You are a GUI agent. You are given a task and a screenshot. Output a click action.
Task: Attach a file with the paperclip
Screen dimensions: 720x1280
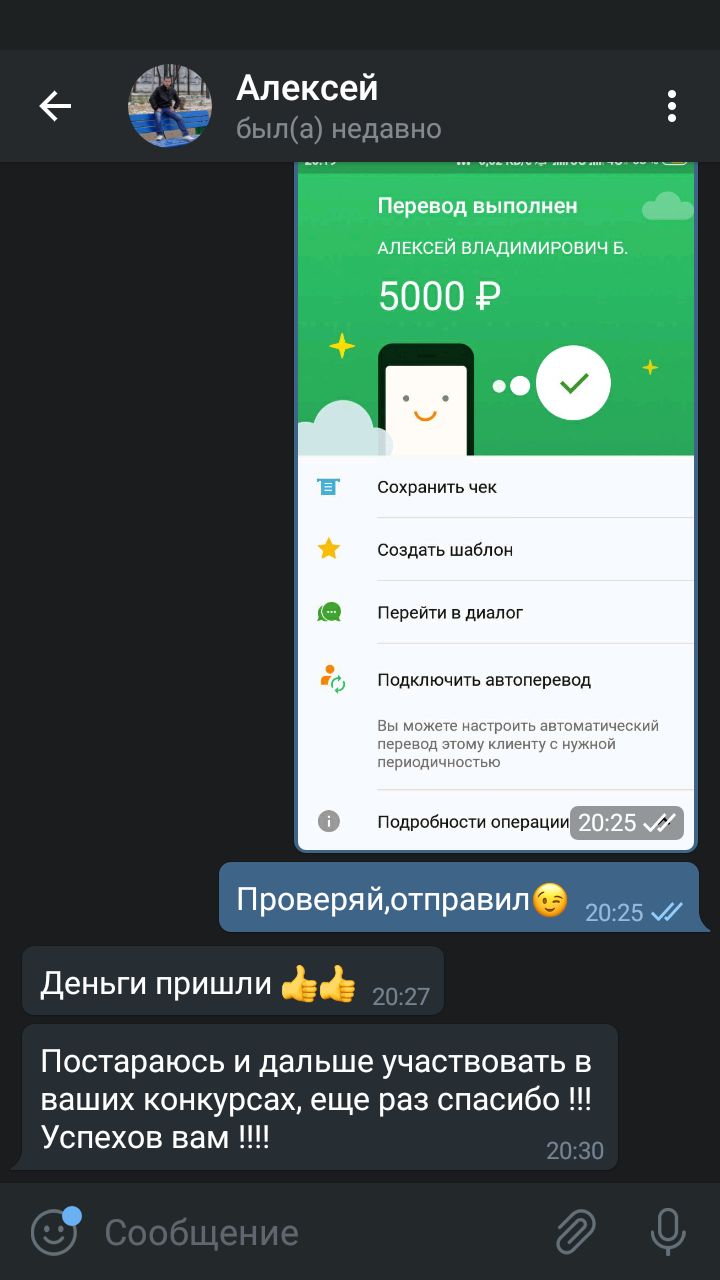pyautogui.click(x=576, y=1232)
